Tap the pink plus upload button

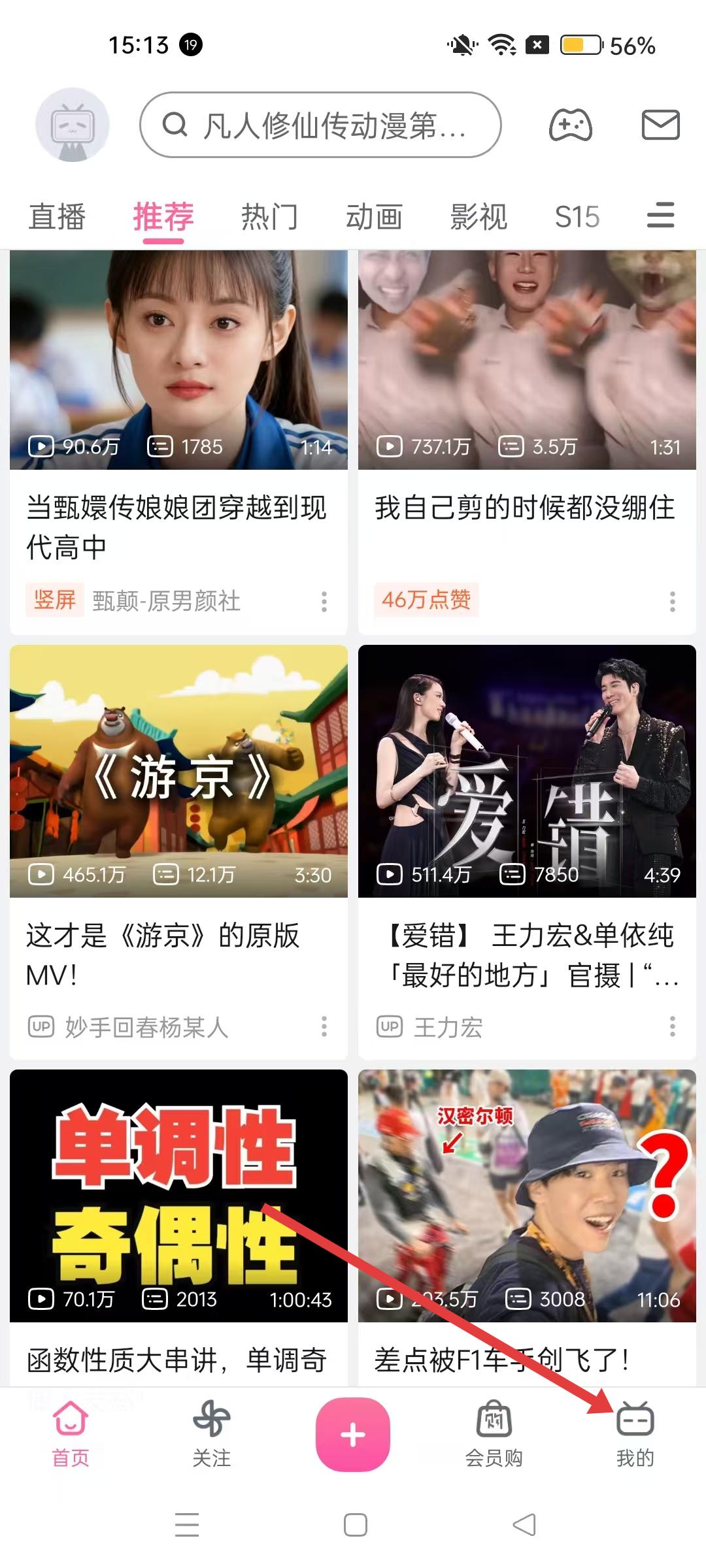click(353, 1434)
